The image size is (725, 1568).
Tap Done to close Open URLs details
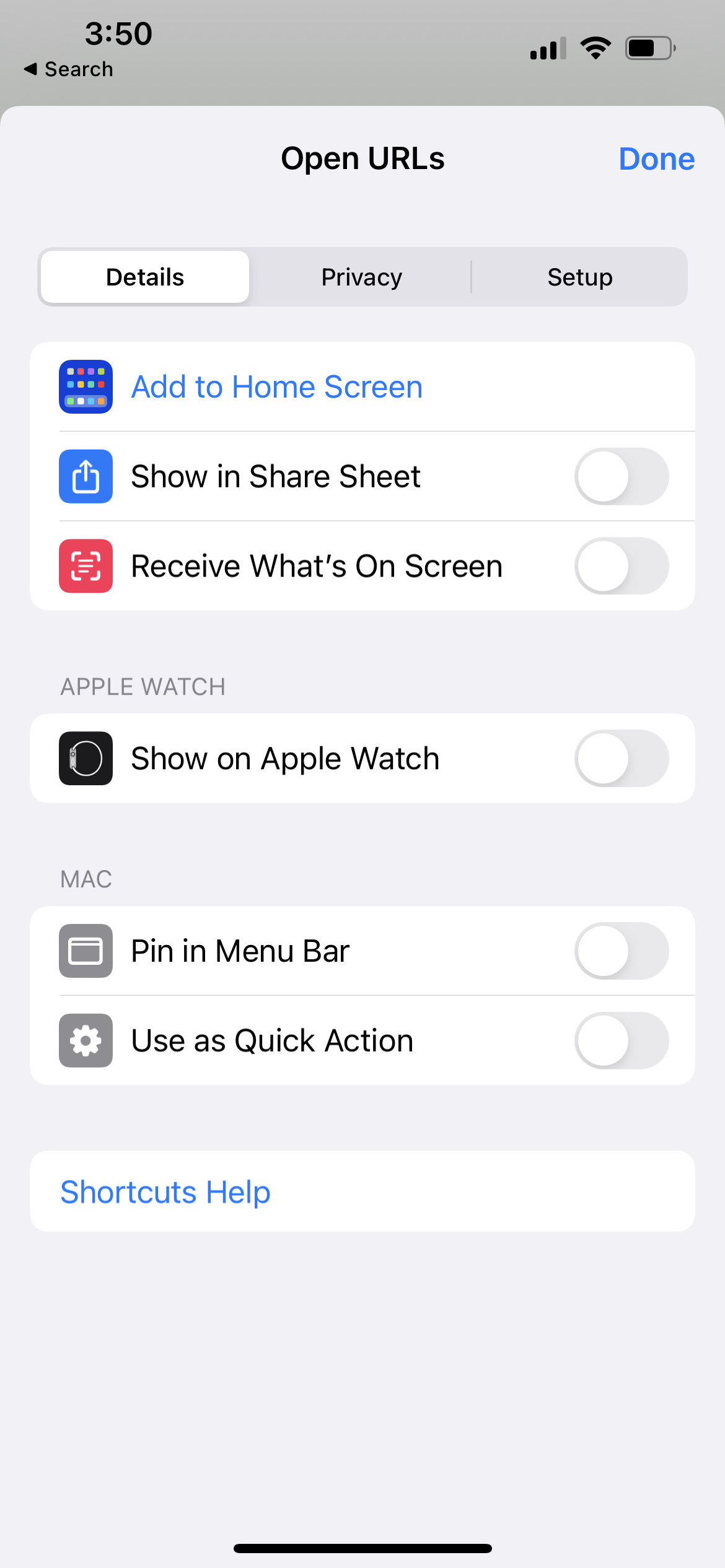[656, 159]
